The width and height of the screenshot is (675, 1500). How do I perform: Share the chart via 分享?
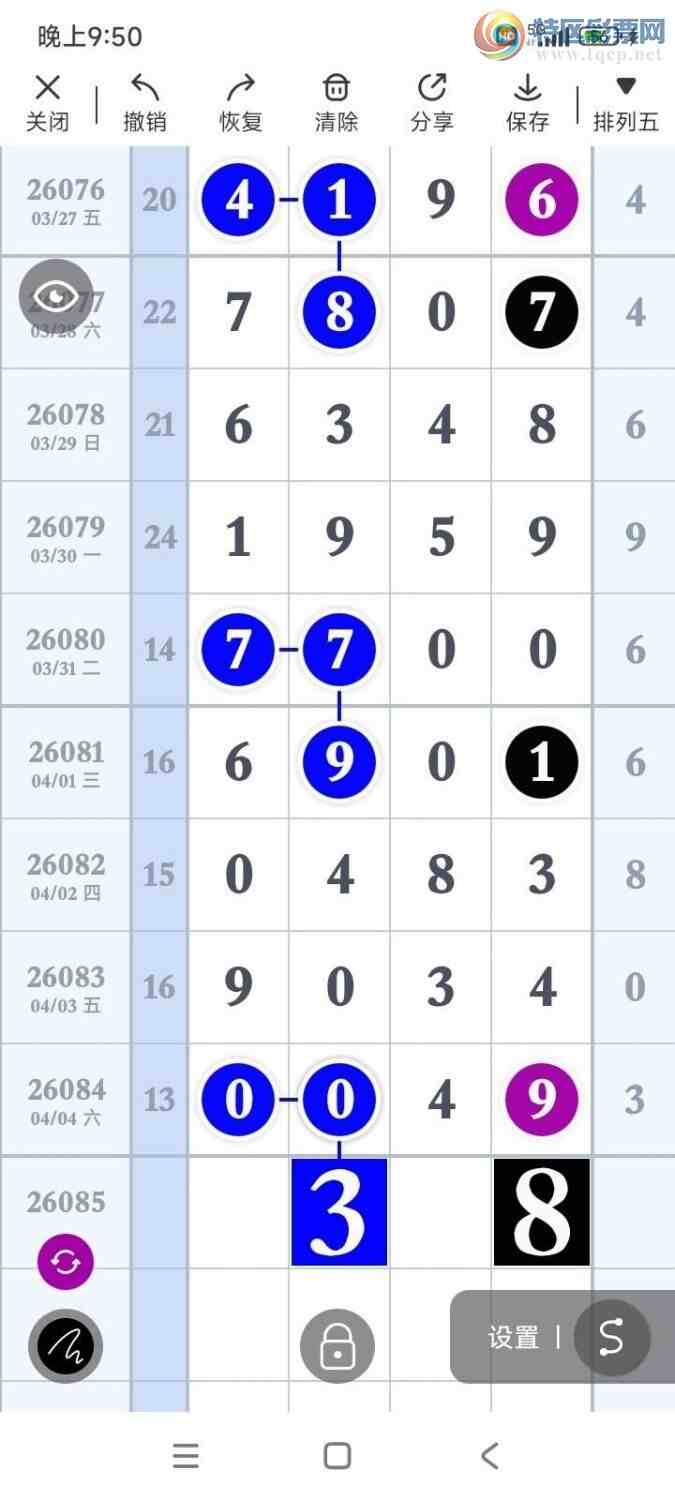[432, 104]
